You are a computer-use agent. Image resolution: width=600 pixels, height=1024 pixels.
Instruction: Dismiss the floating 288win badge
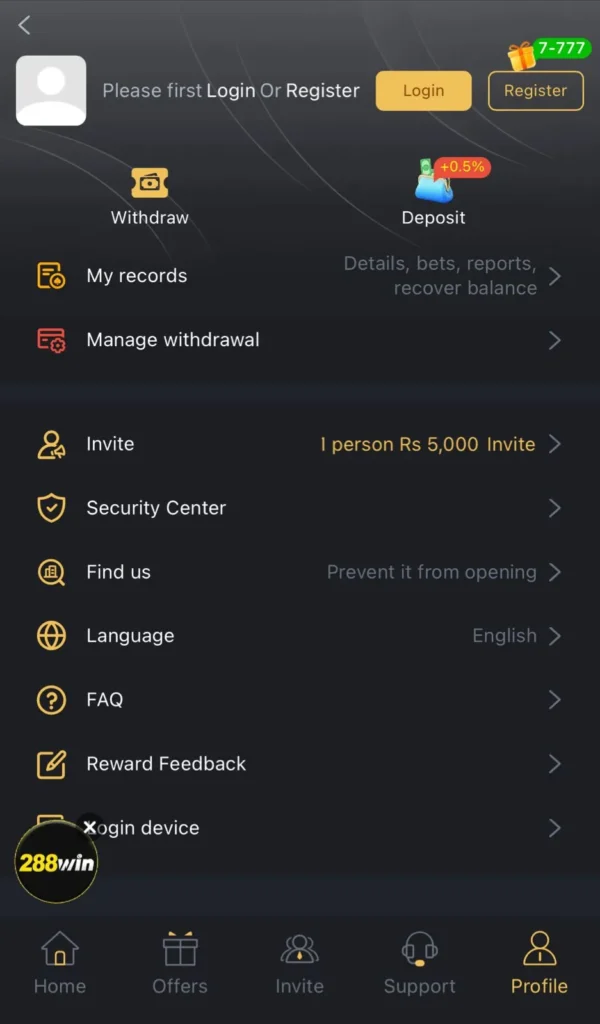tap(90, 827)
